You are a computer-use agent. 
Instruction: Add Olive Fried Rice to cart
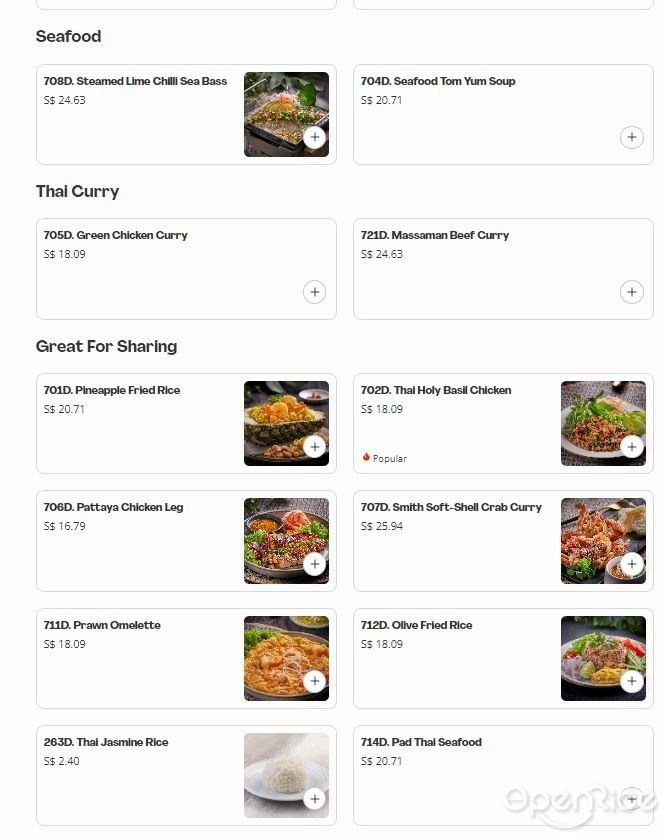pos(631,682)
